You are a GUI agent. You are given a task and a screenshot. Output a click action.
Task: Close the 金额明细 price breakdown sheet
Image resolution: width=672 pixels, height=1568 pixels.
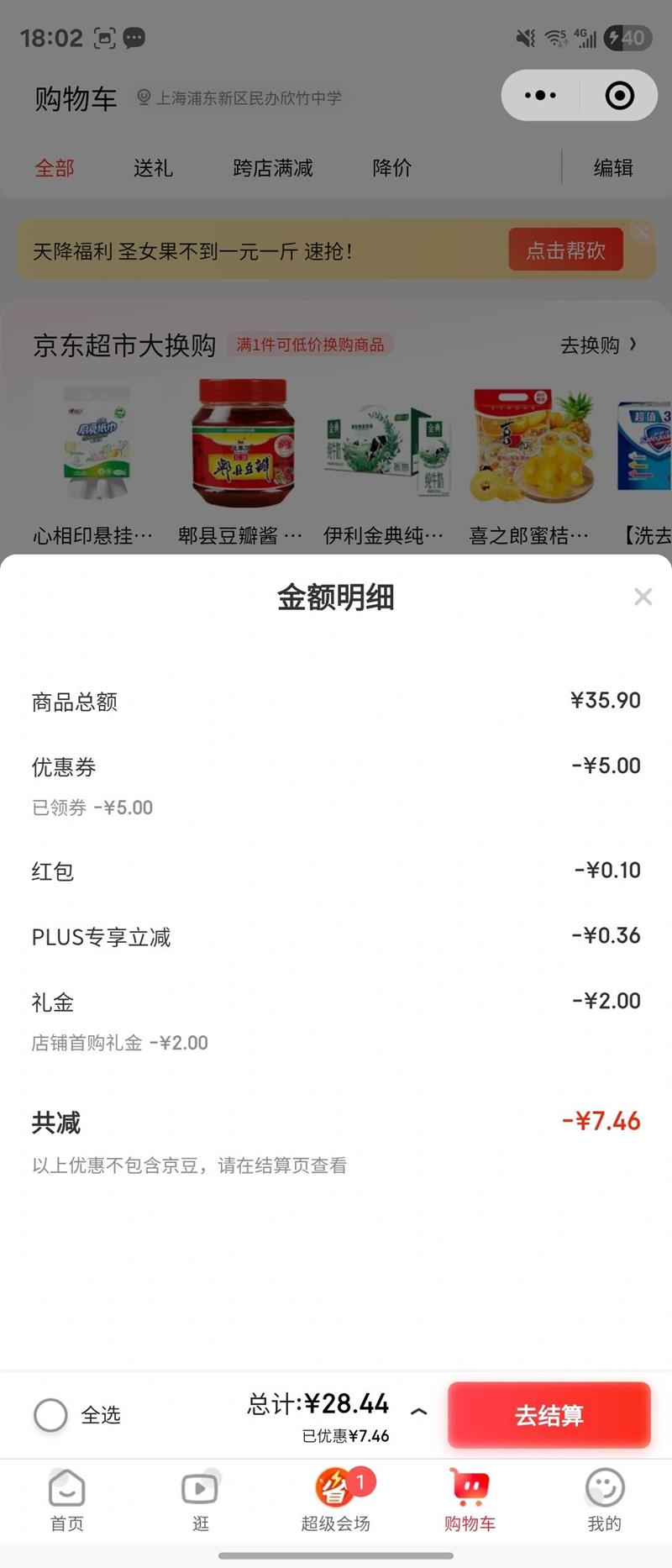(643, 597)
